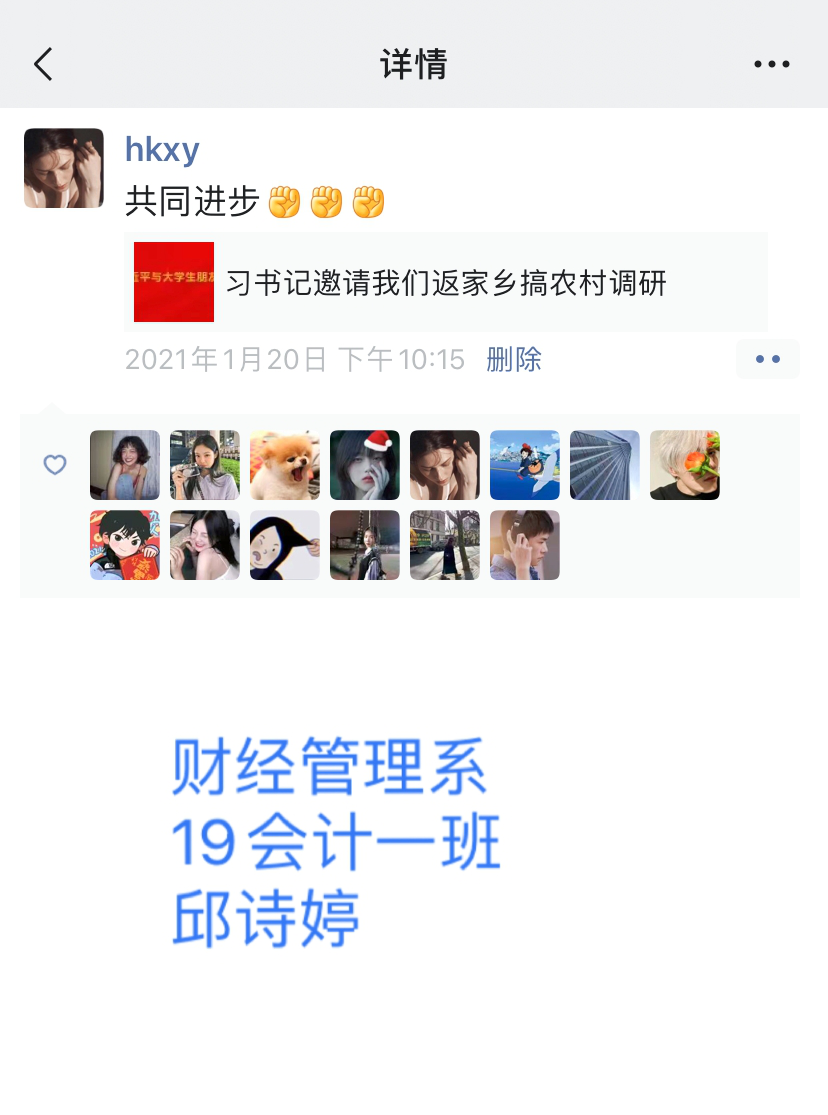Viewport: 828px width, 1115px height.
Task: View the liker with the fluffy dog avatar
Action: 285,465
